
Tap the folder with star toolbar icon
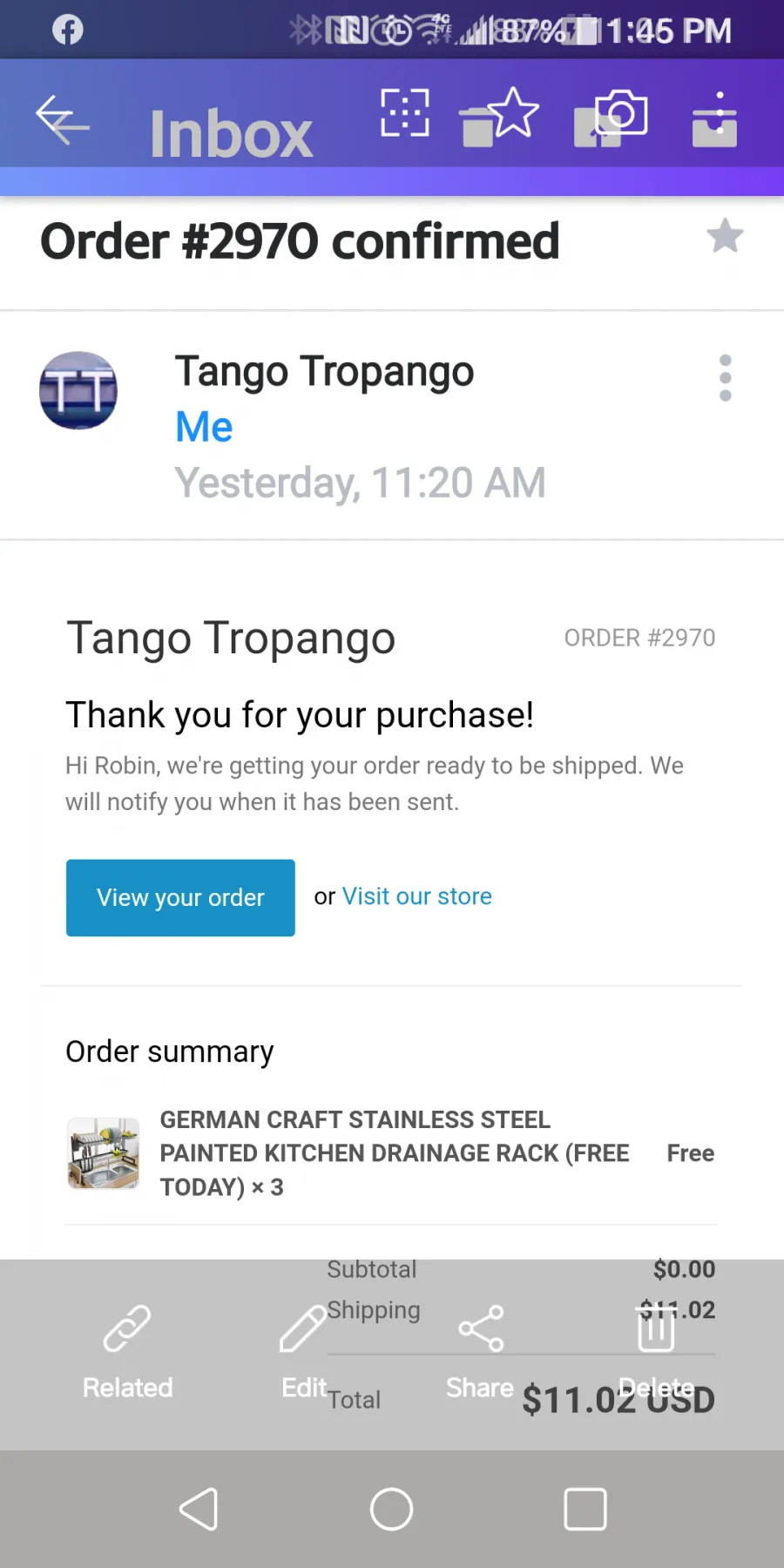(499, 117)
